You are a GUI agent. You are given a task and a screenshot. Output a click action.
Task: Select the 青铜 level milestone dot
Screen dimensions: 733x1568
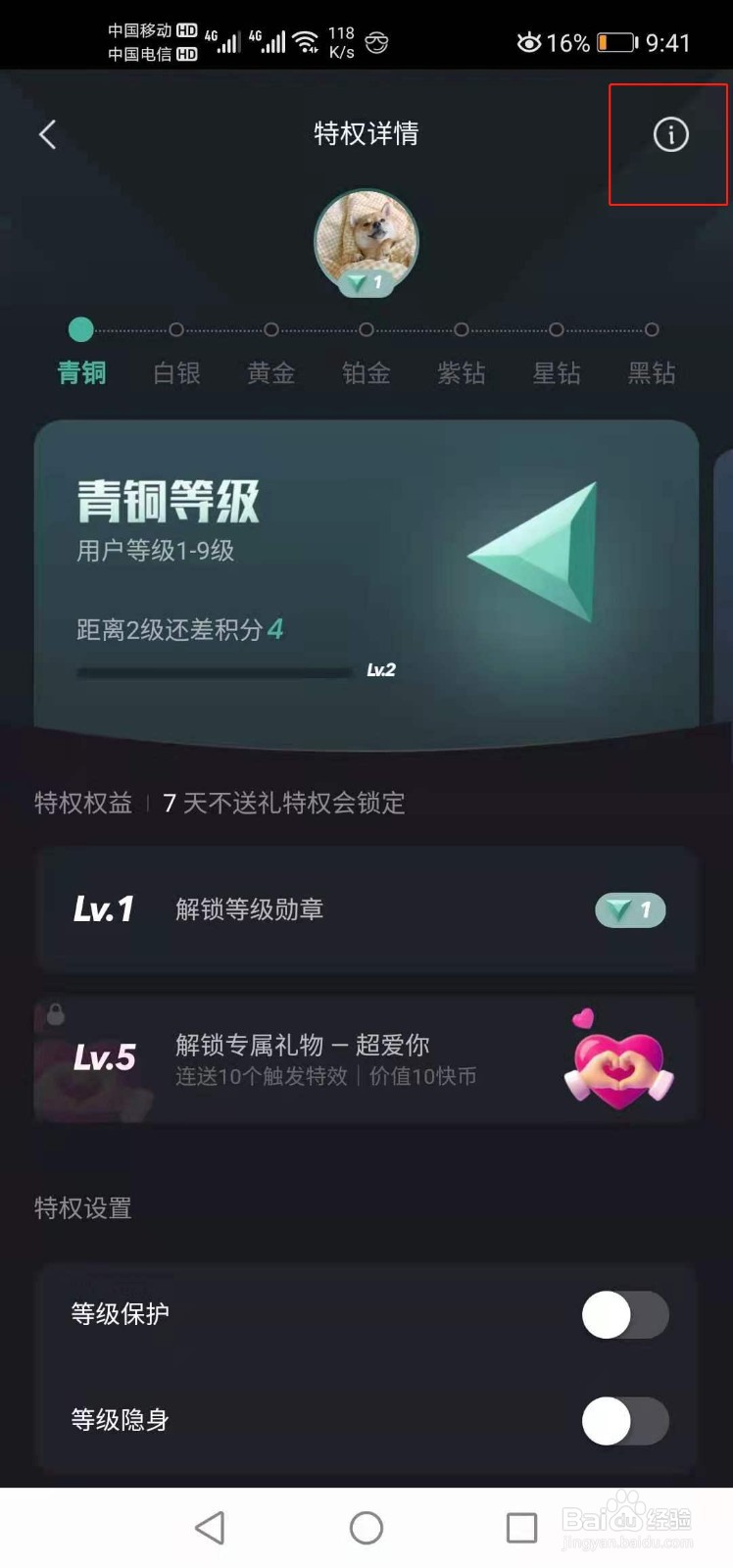point(81,329)
